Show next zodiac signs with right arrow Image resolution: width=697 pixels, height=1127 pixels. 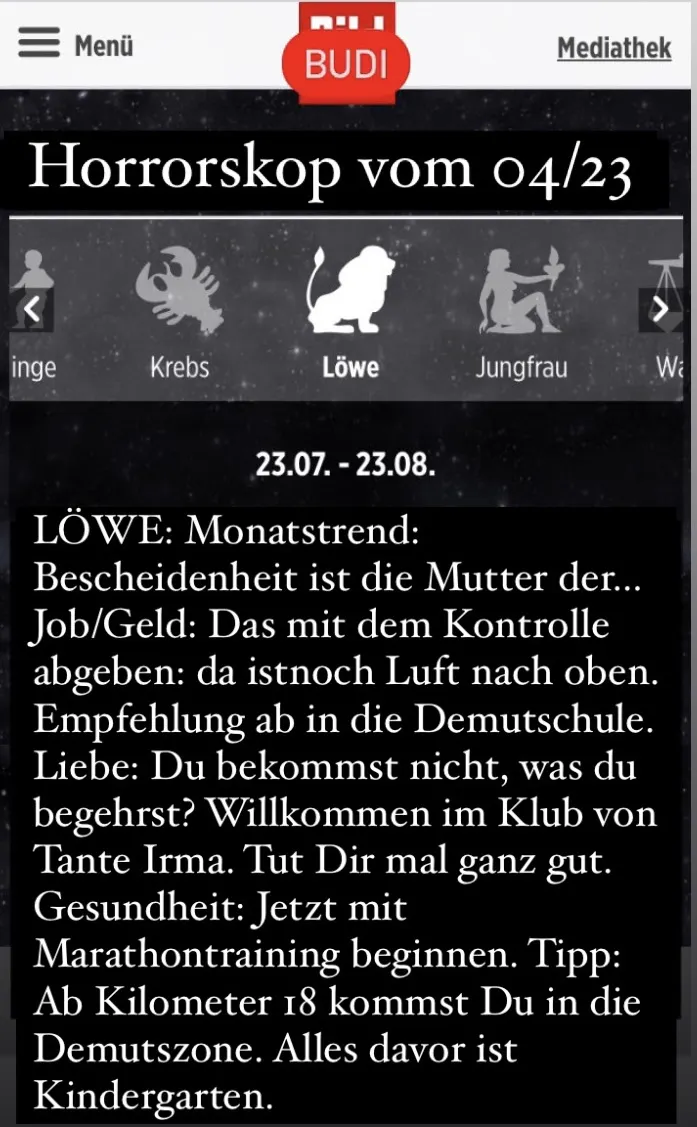tap(661, 311)
